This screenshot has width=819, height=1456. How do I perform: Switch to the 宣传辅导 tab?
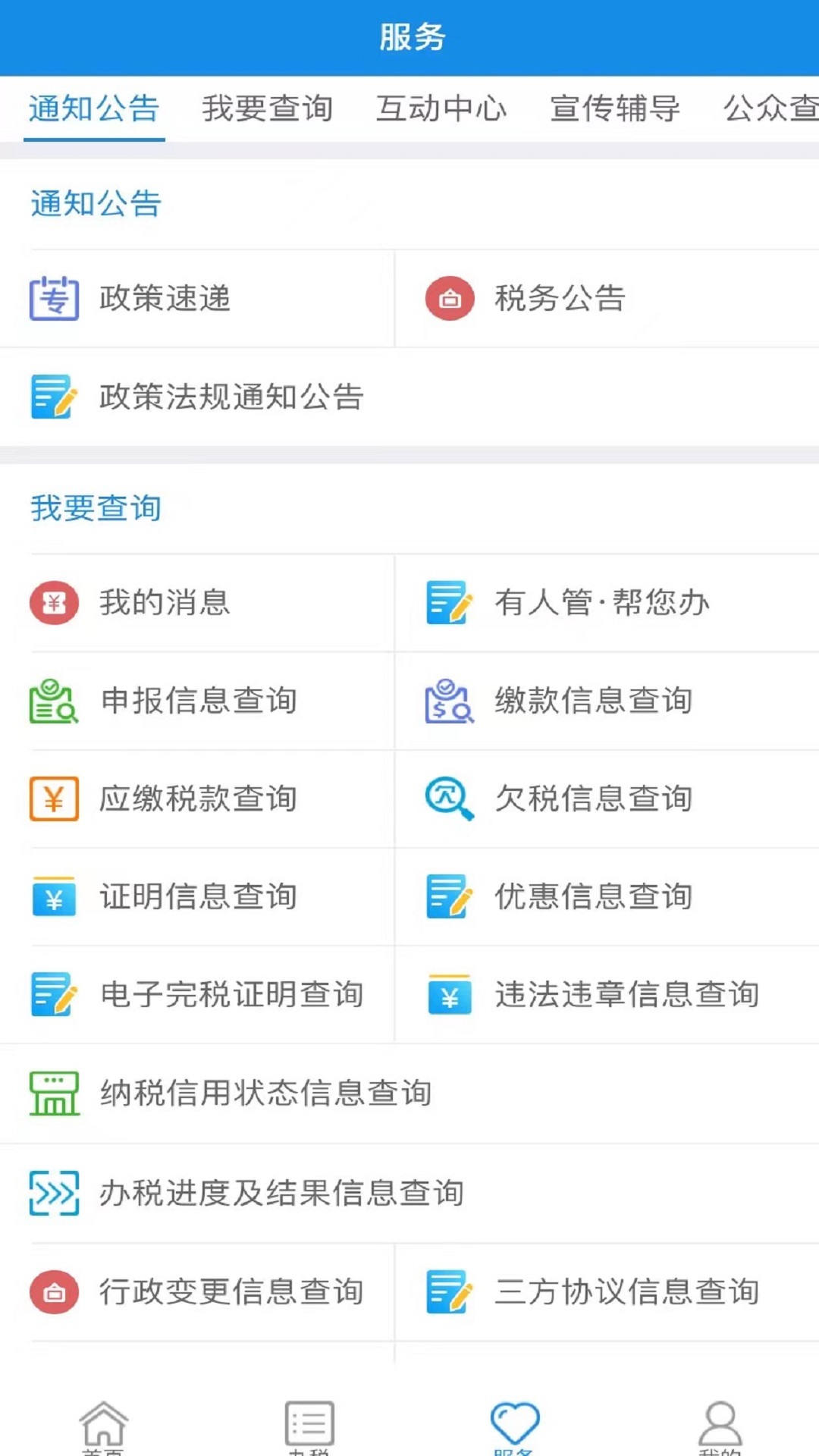(615, 109)
